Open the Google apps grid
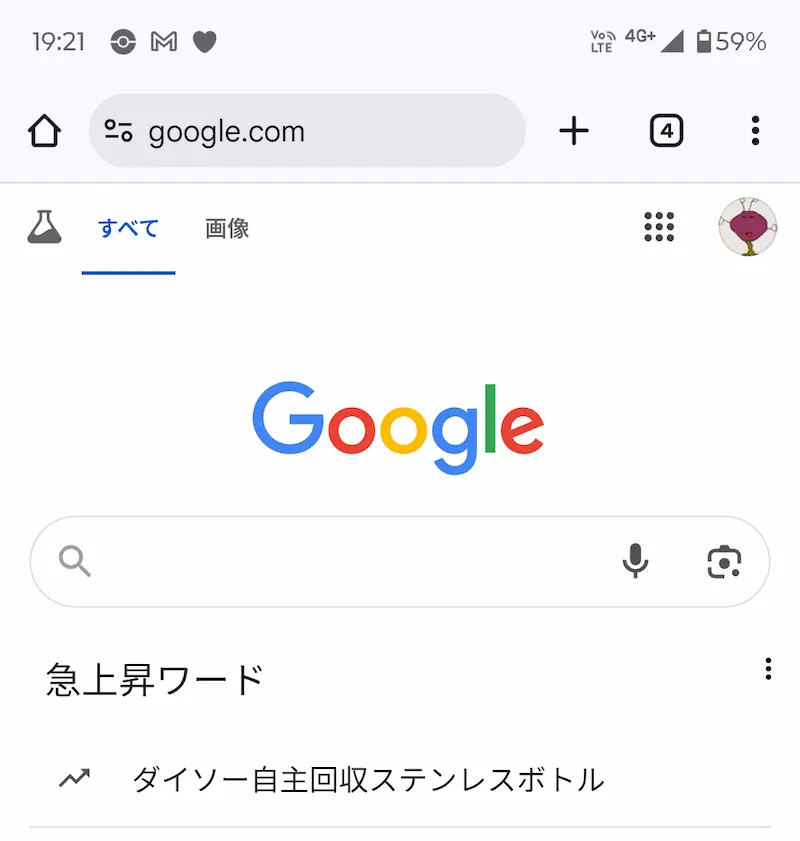This screenshot has height=841, width=800. (x=659, y=227)
